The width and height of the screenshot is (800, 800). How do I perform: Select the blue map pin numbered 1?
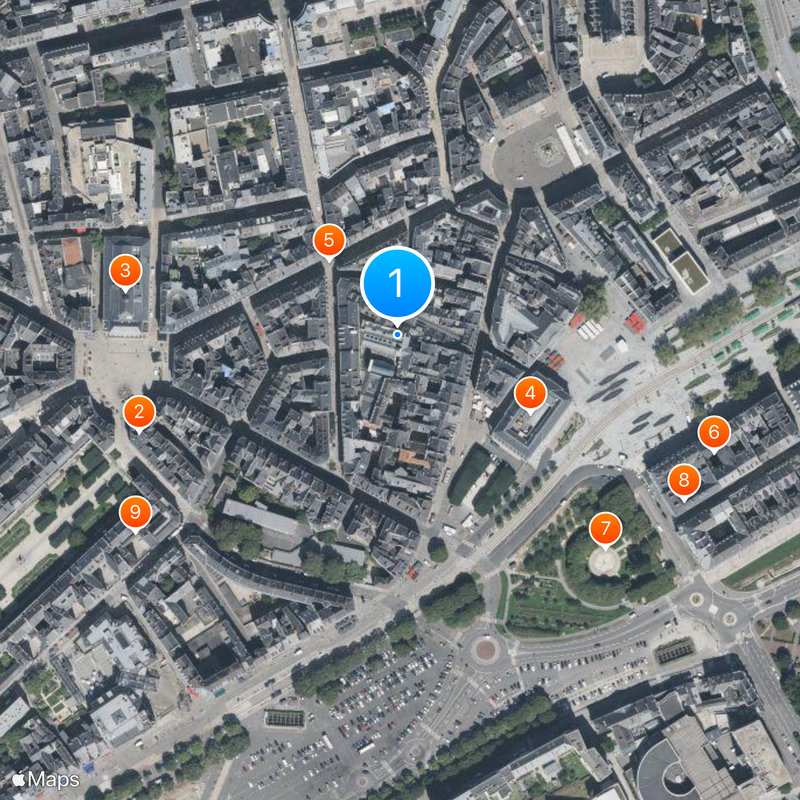point(397,284)
